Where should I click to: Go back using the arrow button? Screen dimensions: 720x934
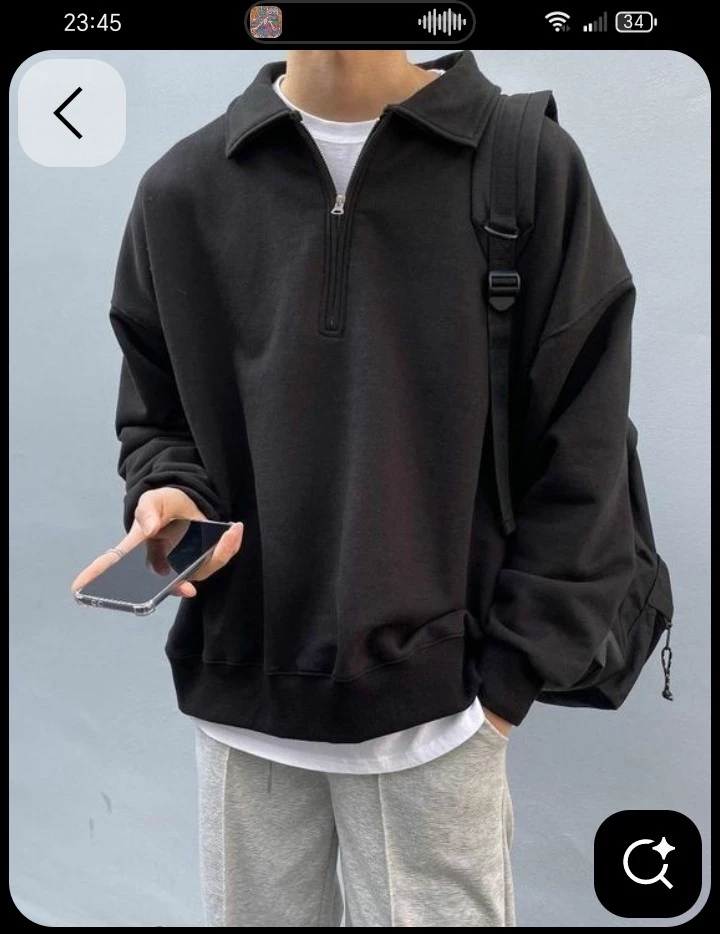(x=71, y=113)
